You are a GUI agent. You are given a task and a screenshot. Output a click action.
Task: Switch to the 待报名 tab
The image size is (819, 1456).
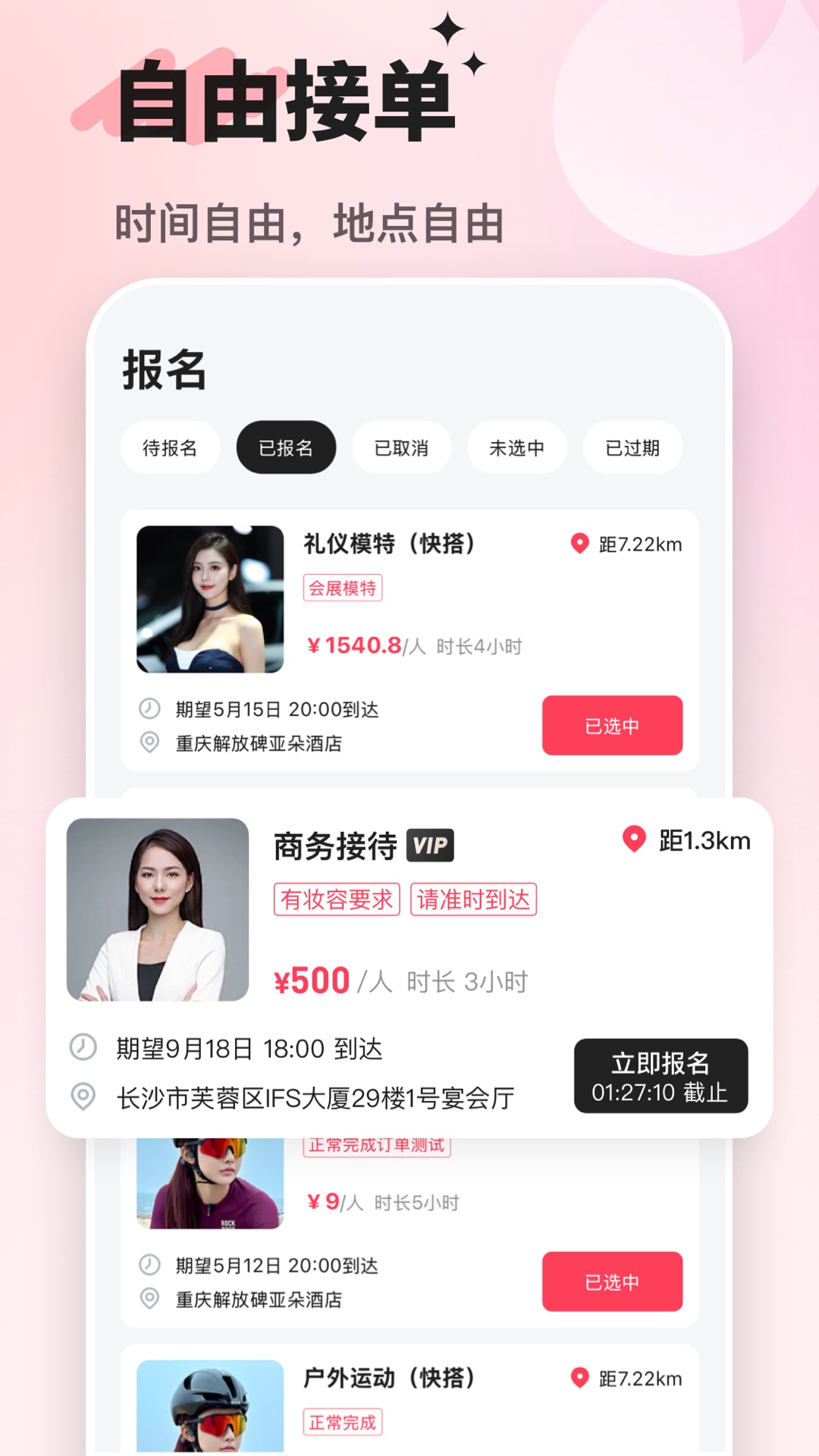tap(170, 447)
